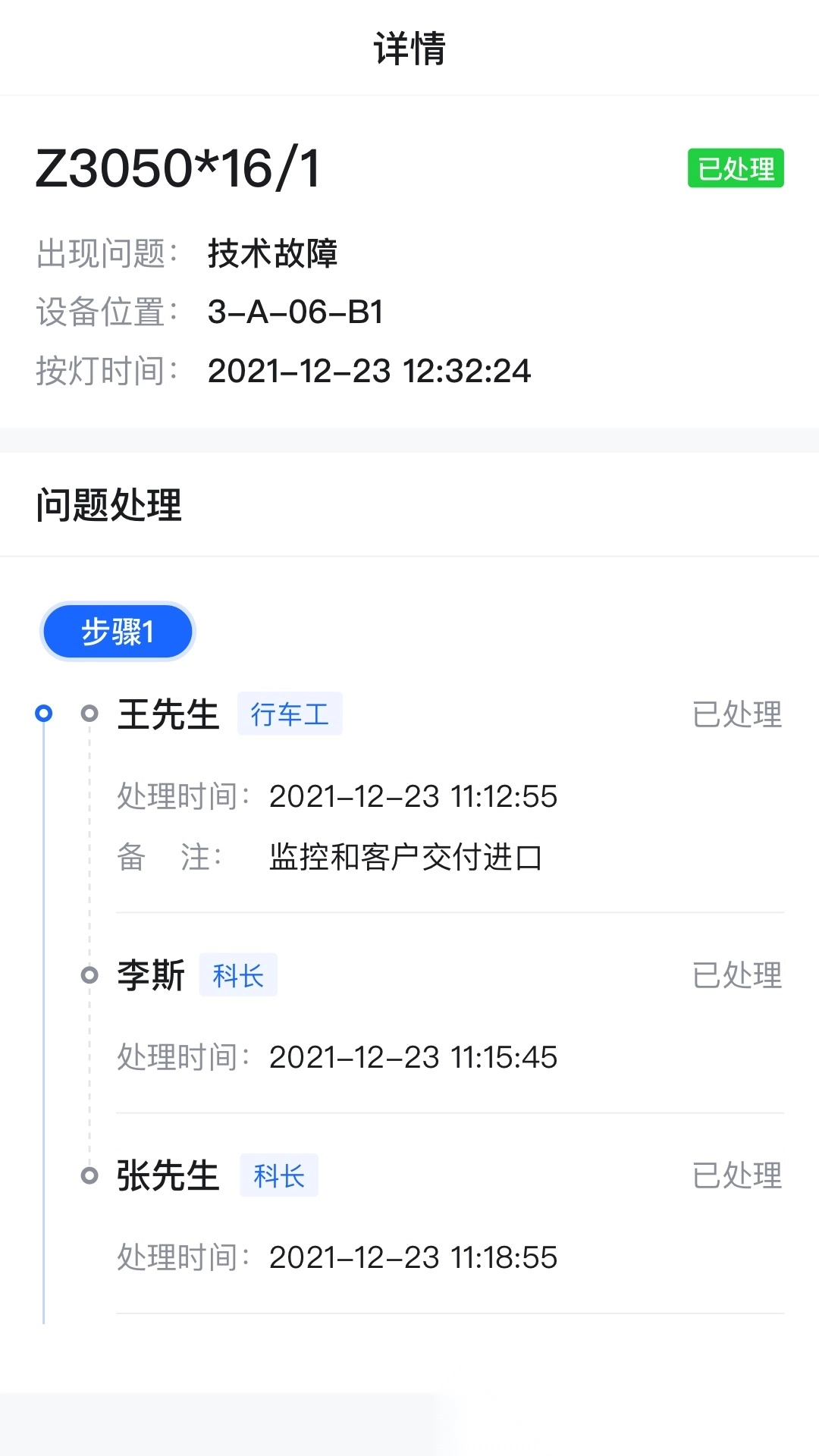This screenshot has height=1456, width=819.
Task: Click the 科长 tag beside 张先生
Action: 278,1175
